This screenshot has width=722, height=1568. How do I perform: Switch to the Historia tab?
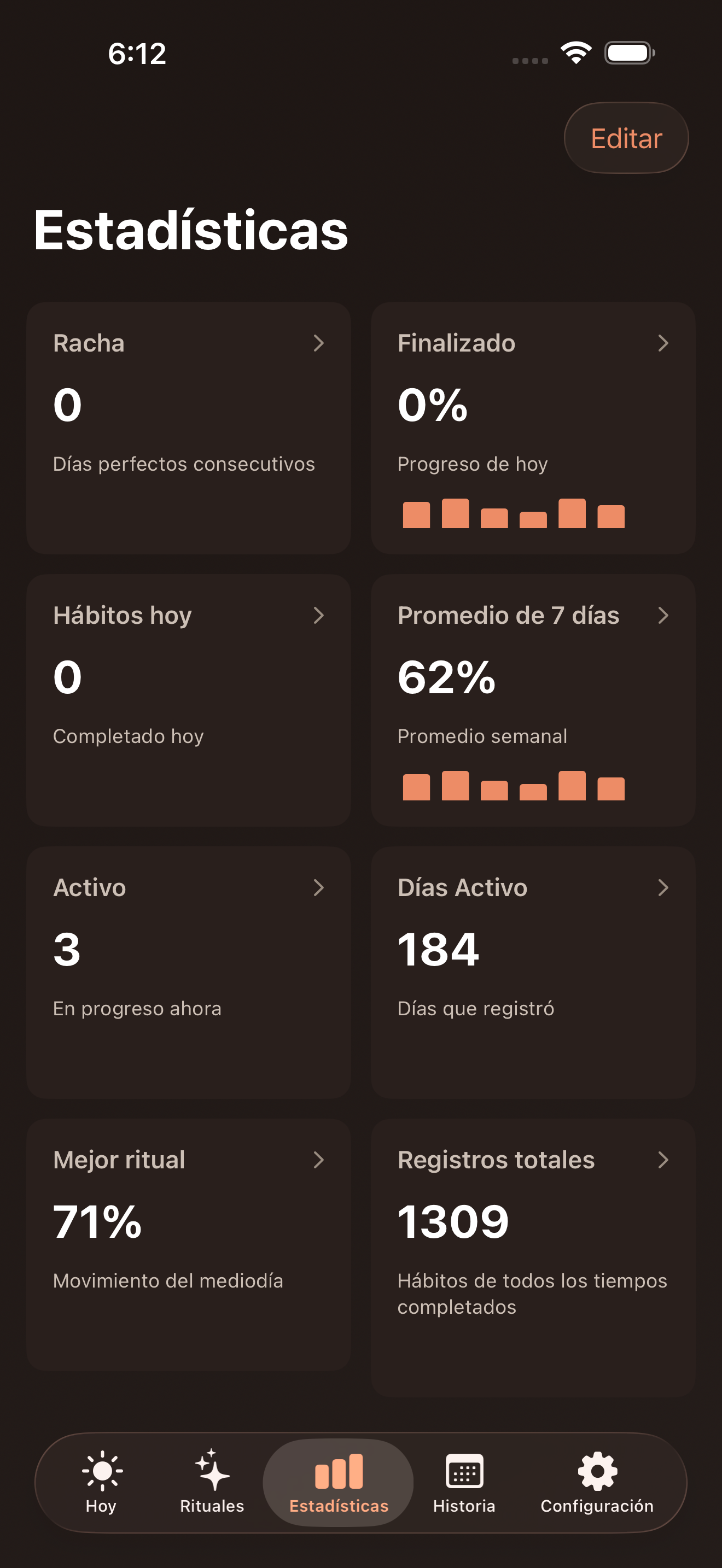click(464, 1482)
